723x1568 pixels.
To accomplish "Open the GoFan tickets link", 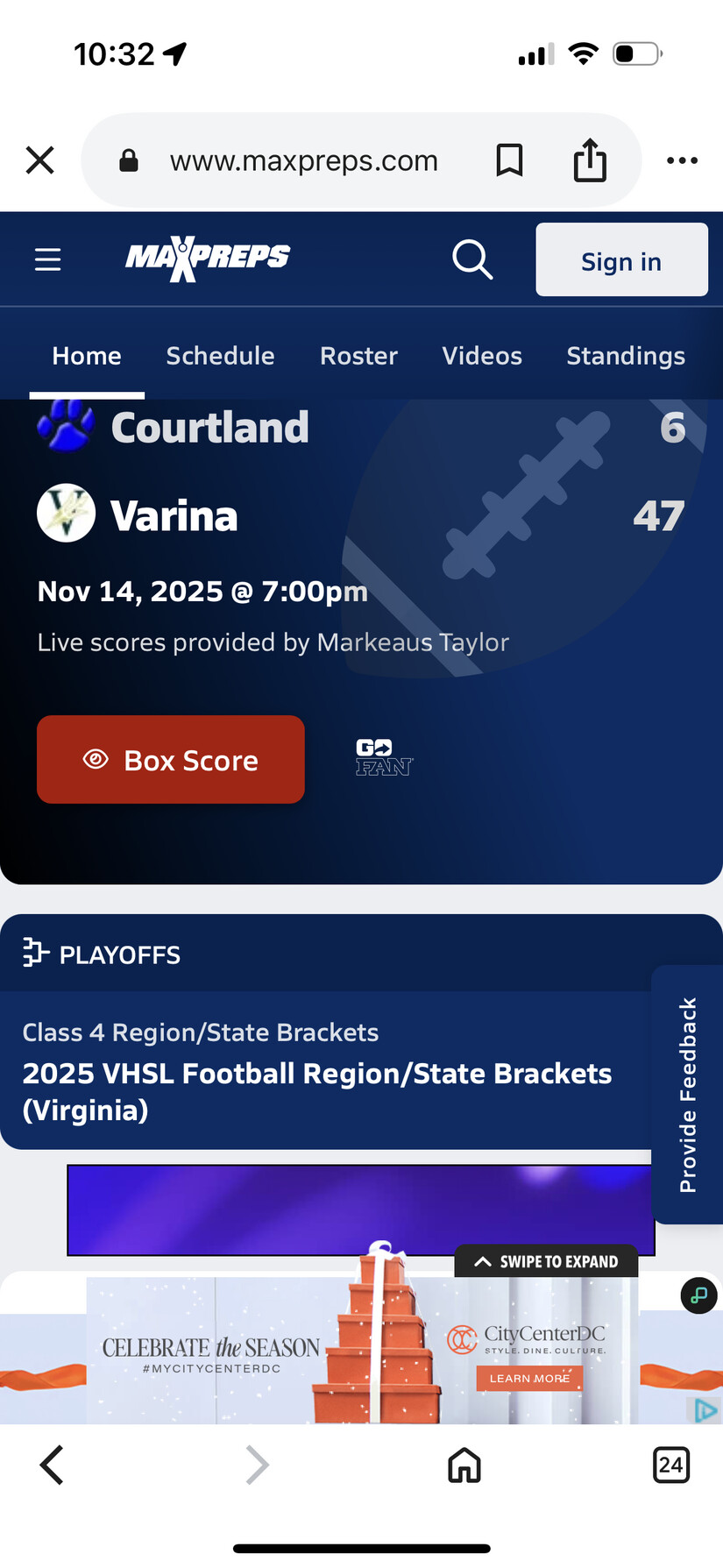I will tap(384, 758).
